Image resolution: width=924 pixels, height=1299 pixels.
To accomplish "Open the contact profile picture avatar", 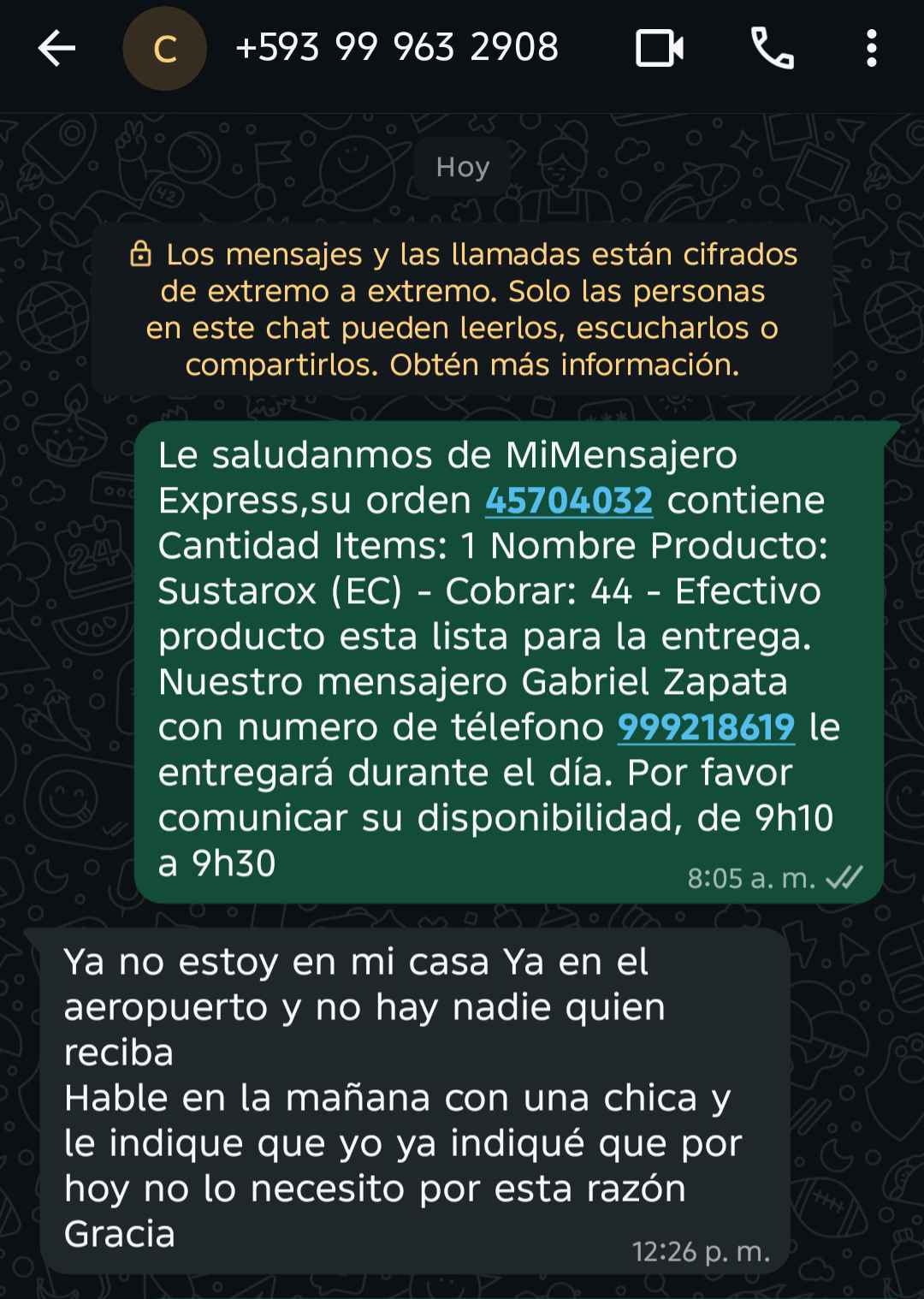I will [164, 49].
